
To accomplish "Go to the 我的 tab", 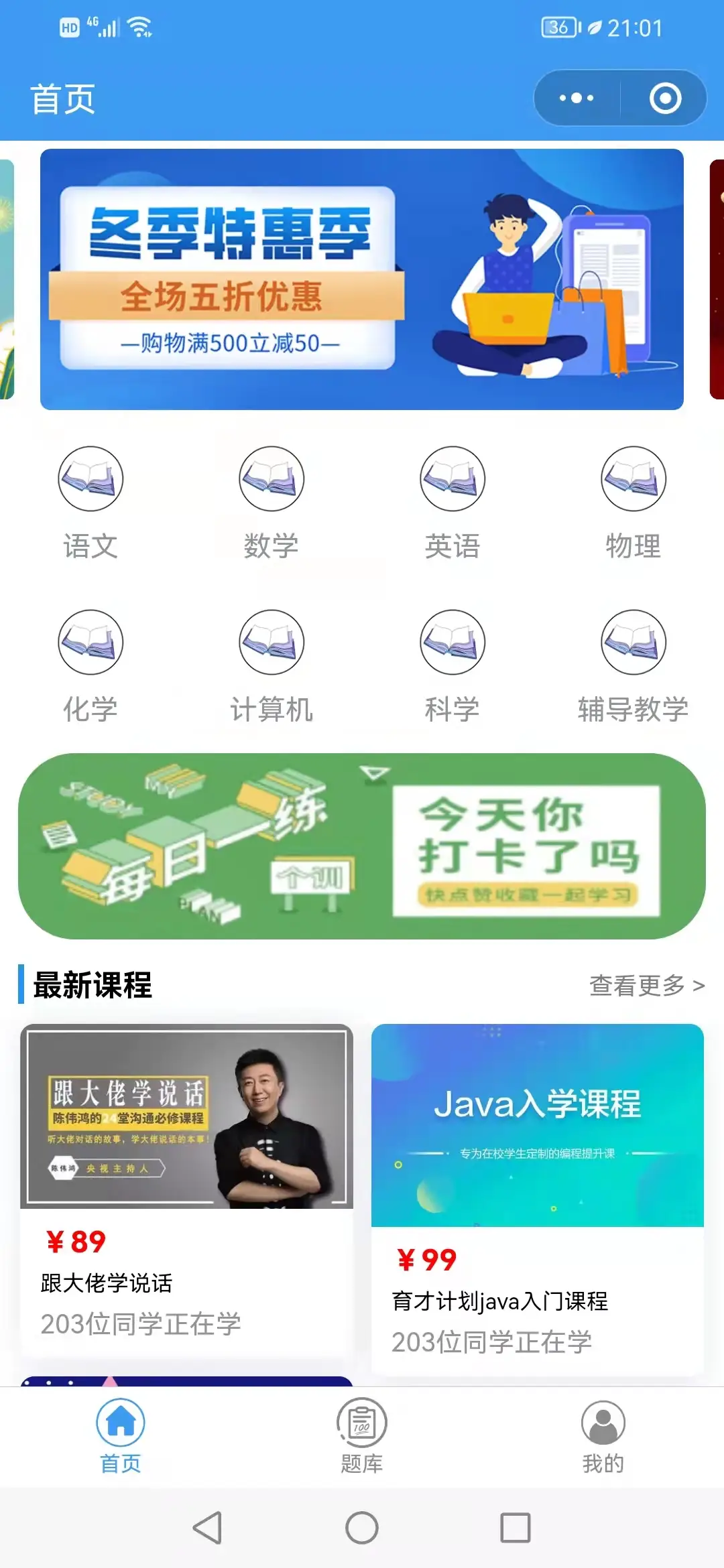I will coord(603,1435).
